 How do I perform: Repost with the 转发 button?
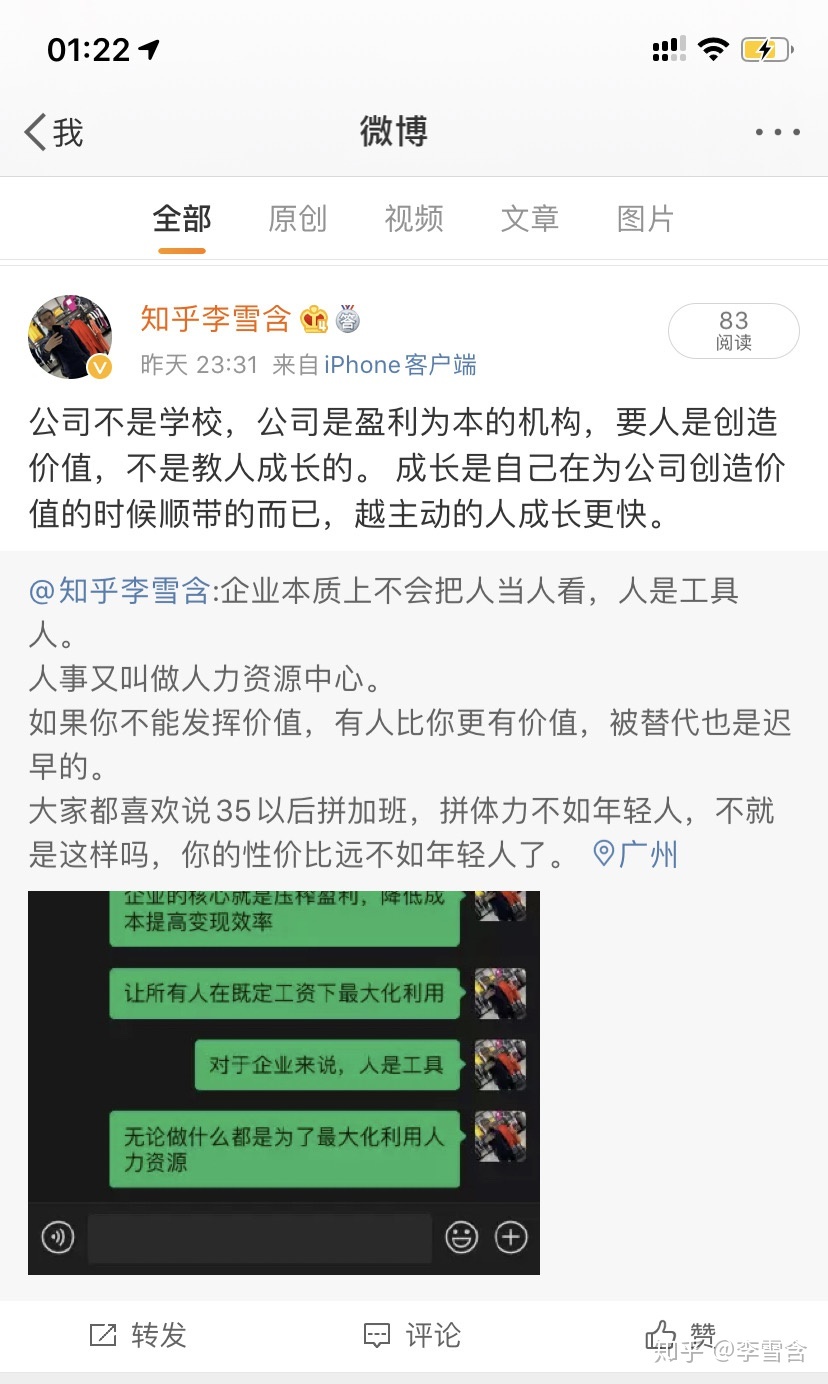tap(138, 1335)
